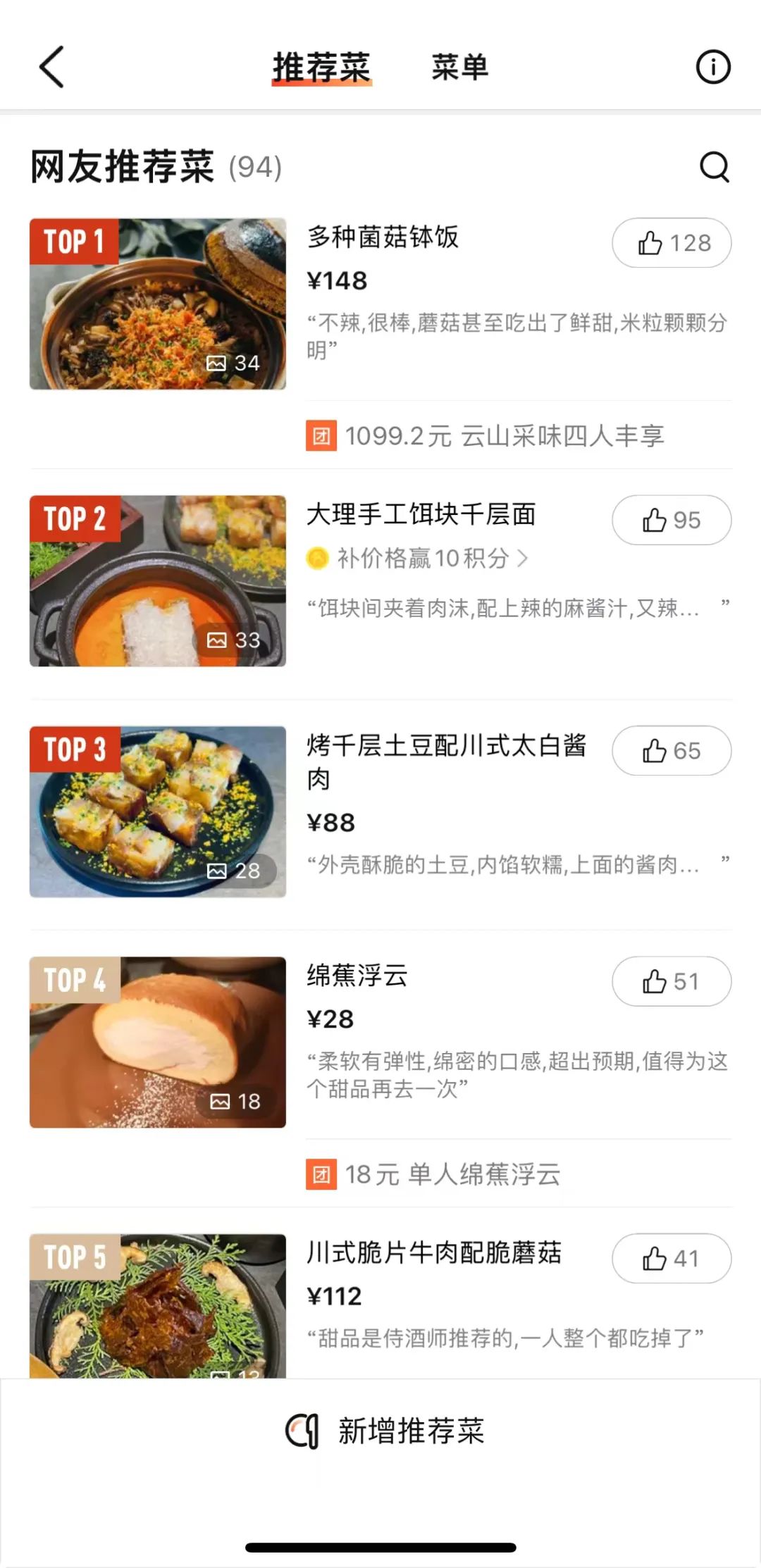Like 川式脆片牛肉配脆蘑菇
Viewport: 761px width, 1568px height.
click(672, 1259)
